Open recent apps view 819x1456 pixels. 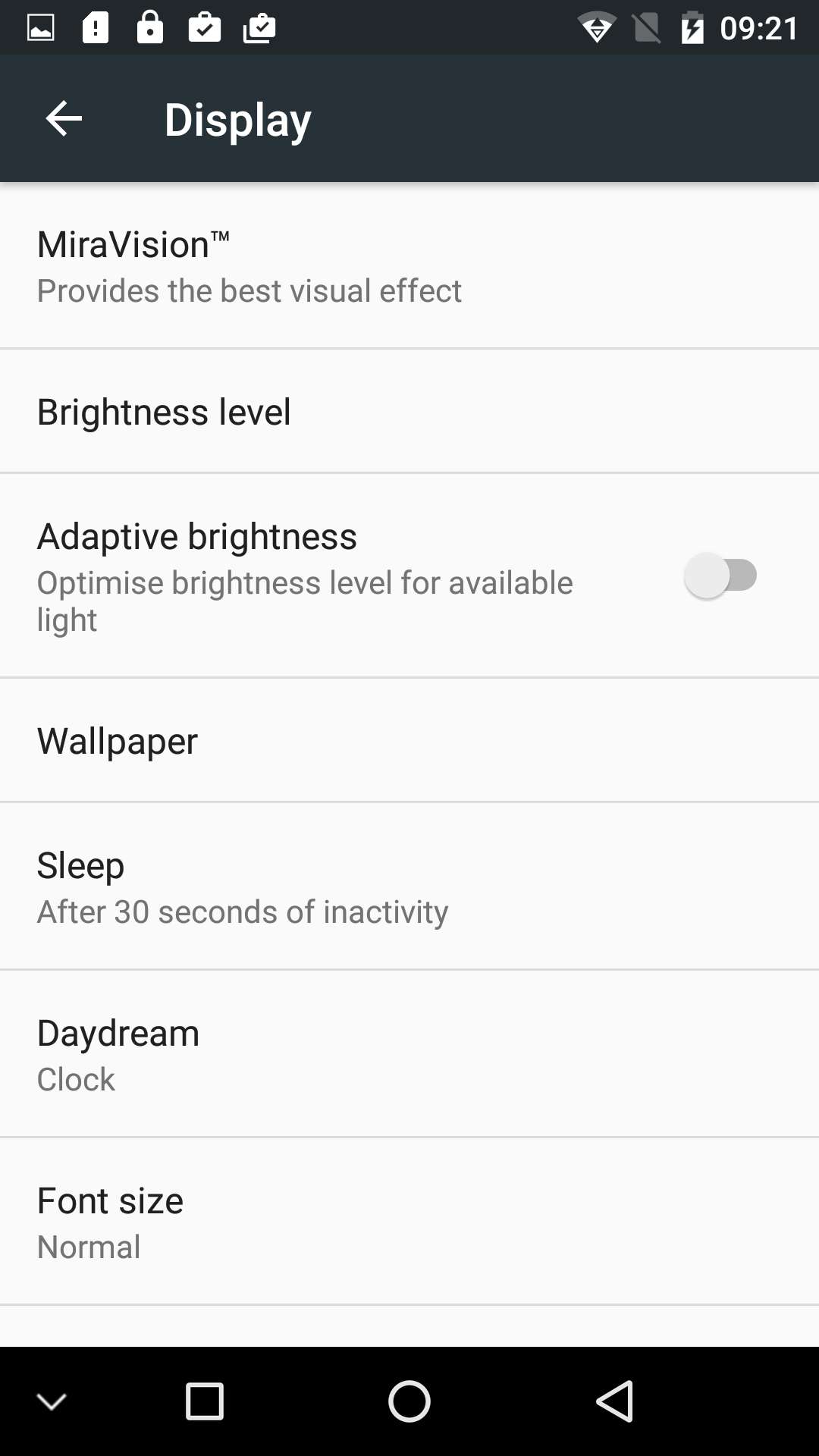click(x=205, y=1401)
